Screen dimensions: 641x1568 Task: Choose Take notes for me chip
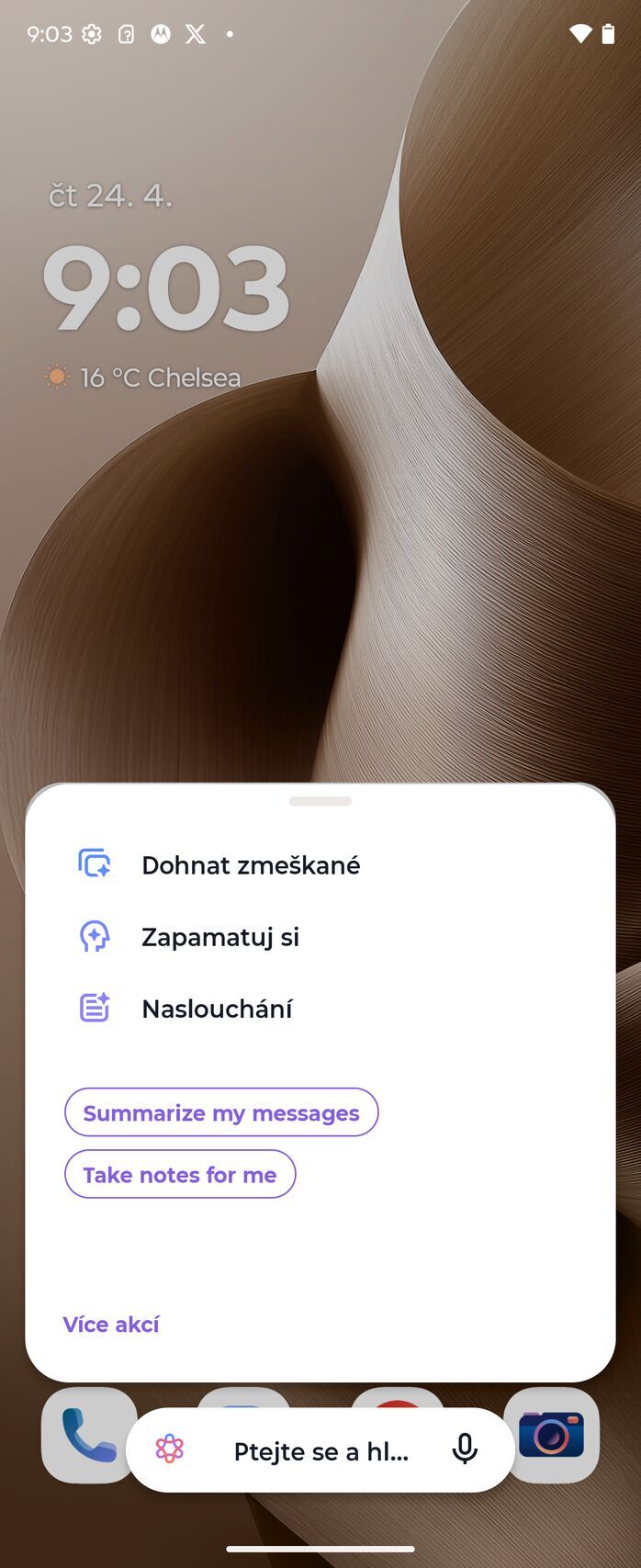[180, 1174]
